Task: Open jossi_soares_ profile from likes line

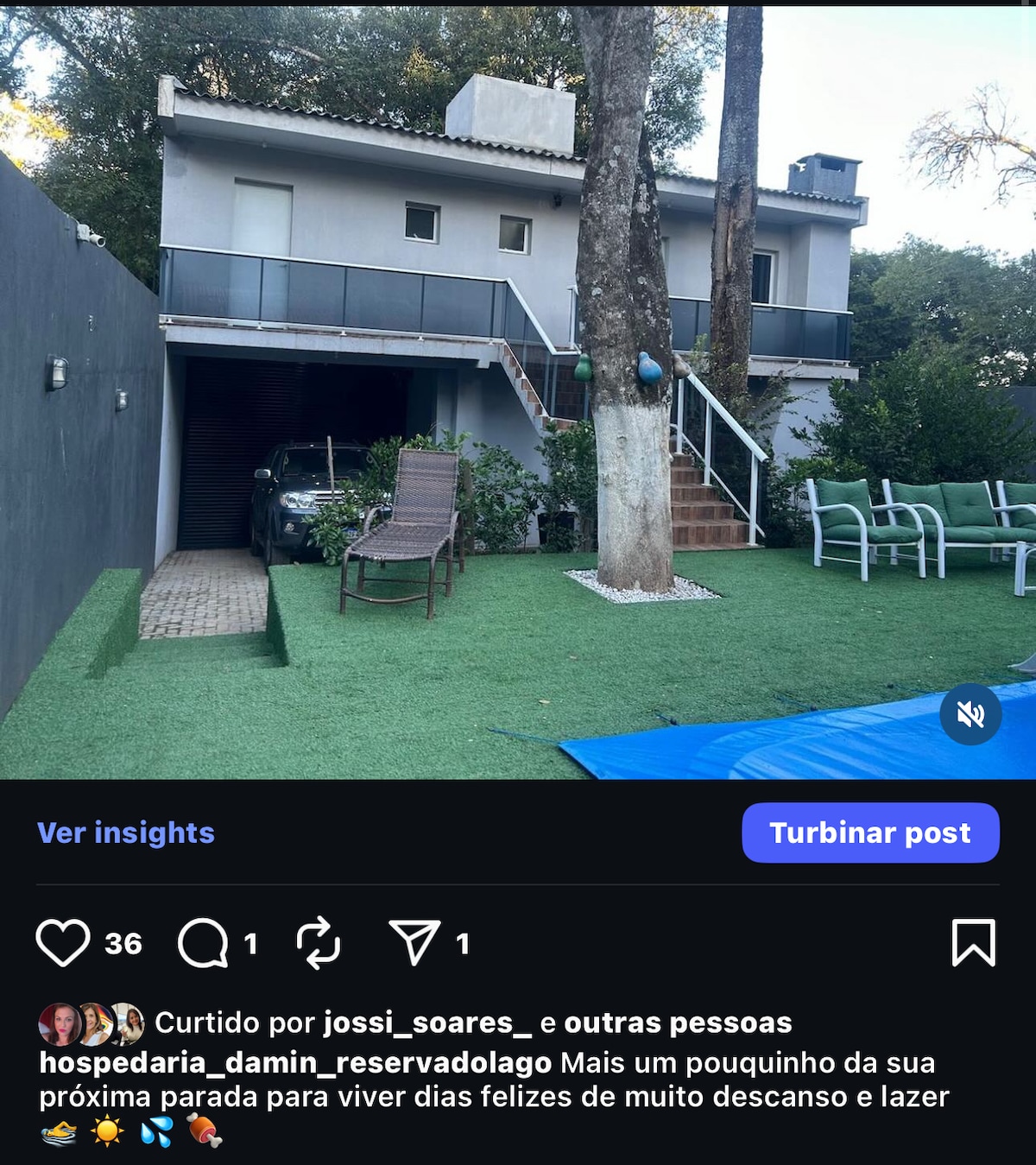Action: 427,1023
